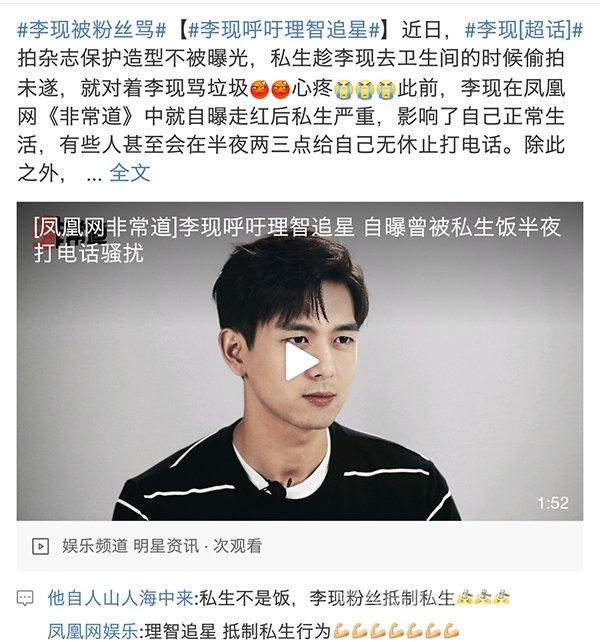
Task: Open the #李现[超话]# super topic link
Action: (x=522, y=27)
